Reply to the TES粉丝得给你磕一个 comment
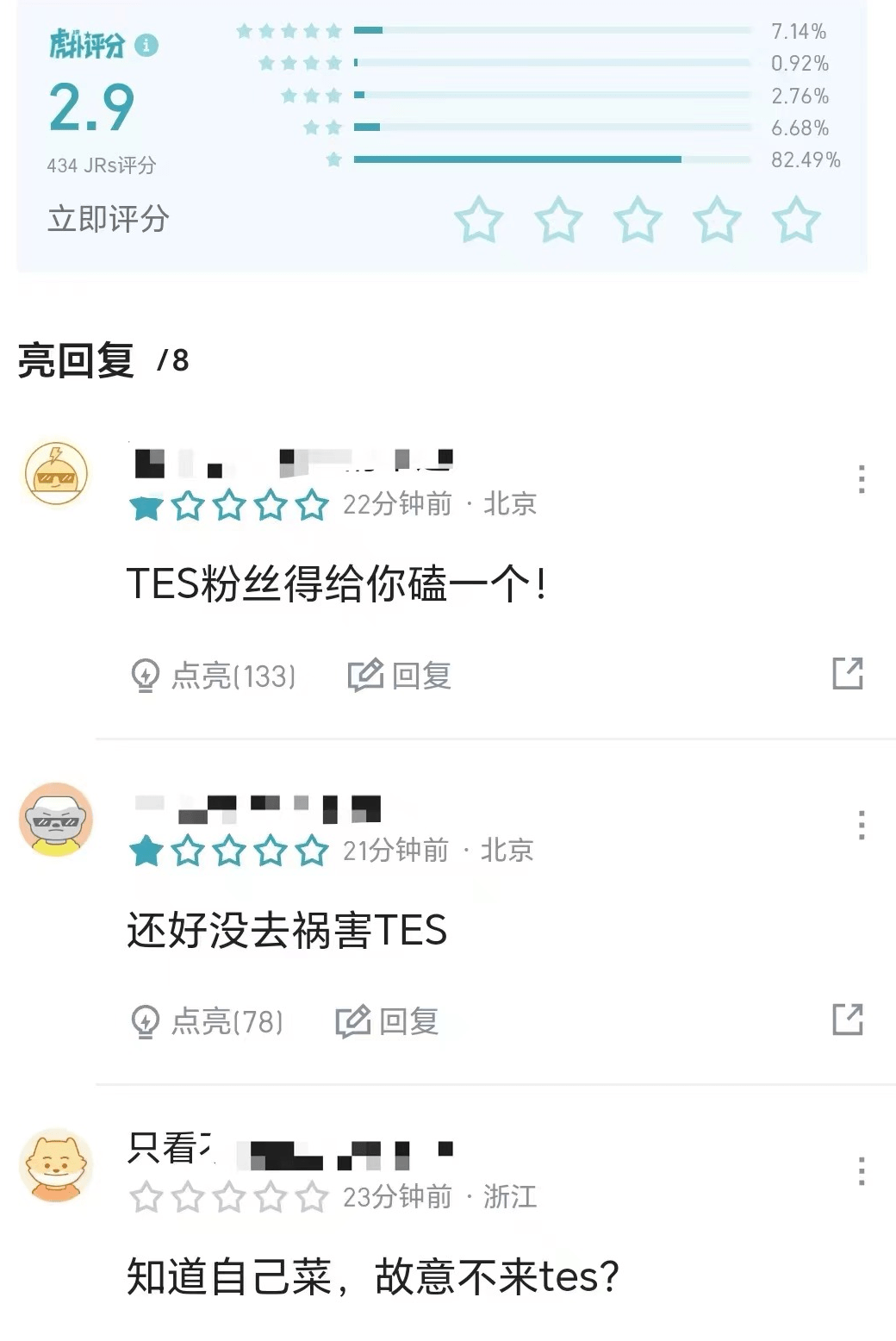The image size is (896, 1341). point(400,676)
